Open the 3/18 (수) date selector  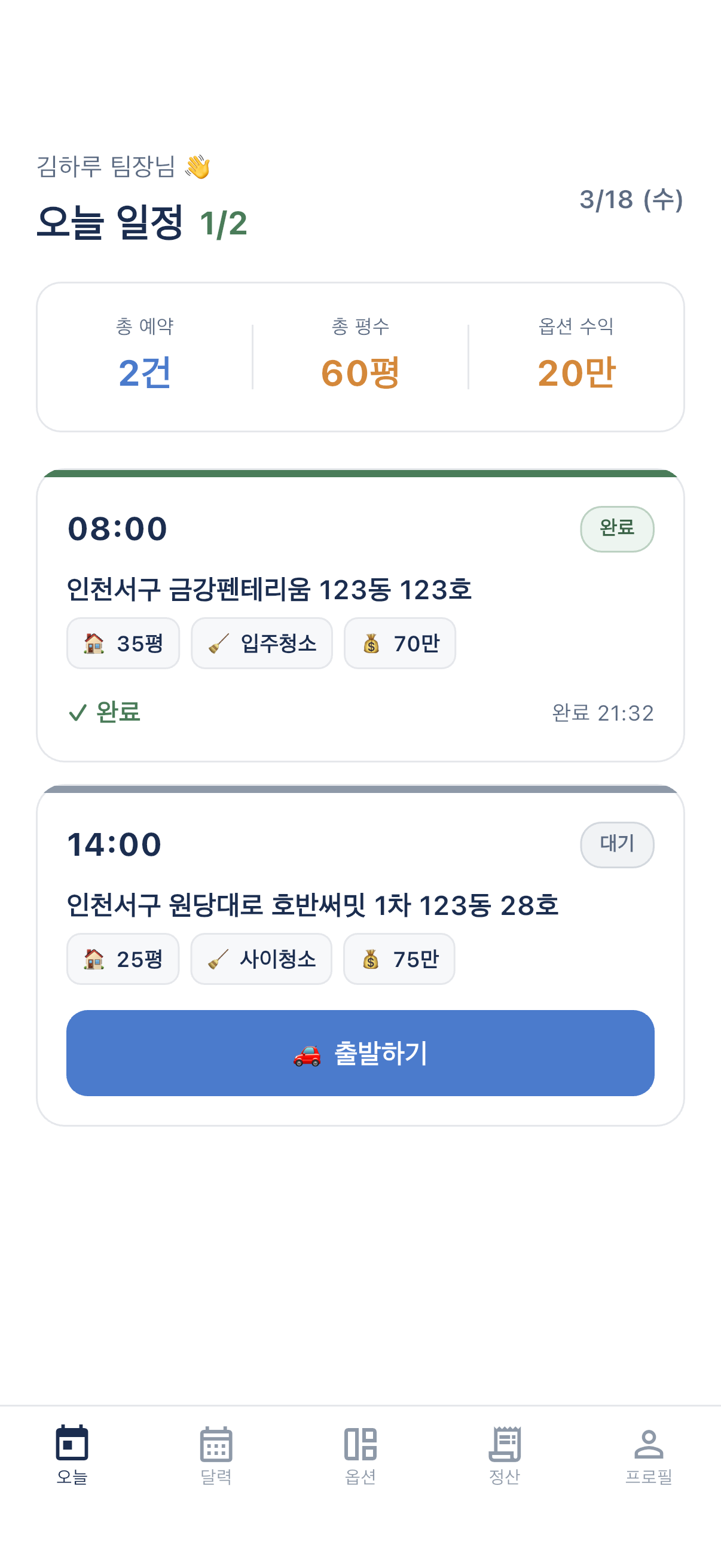631,201
